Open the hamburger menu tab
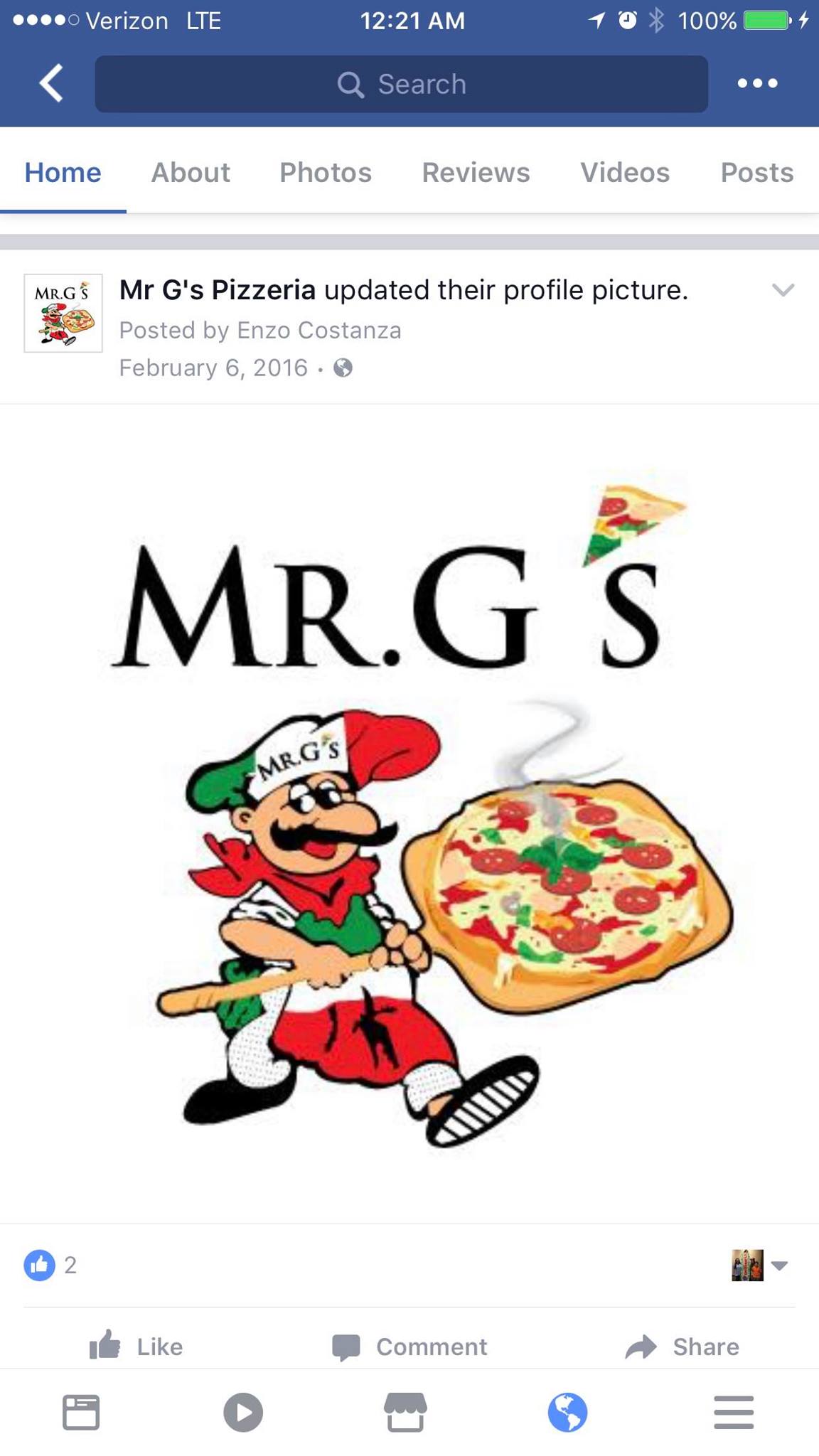 click(x=733, y=1412)
